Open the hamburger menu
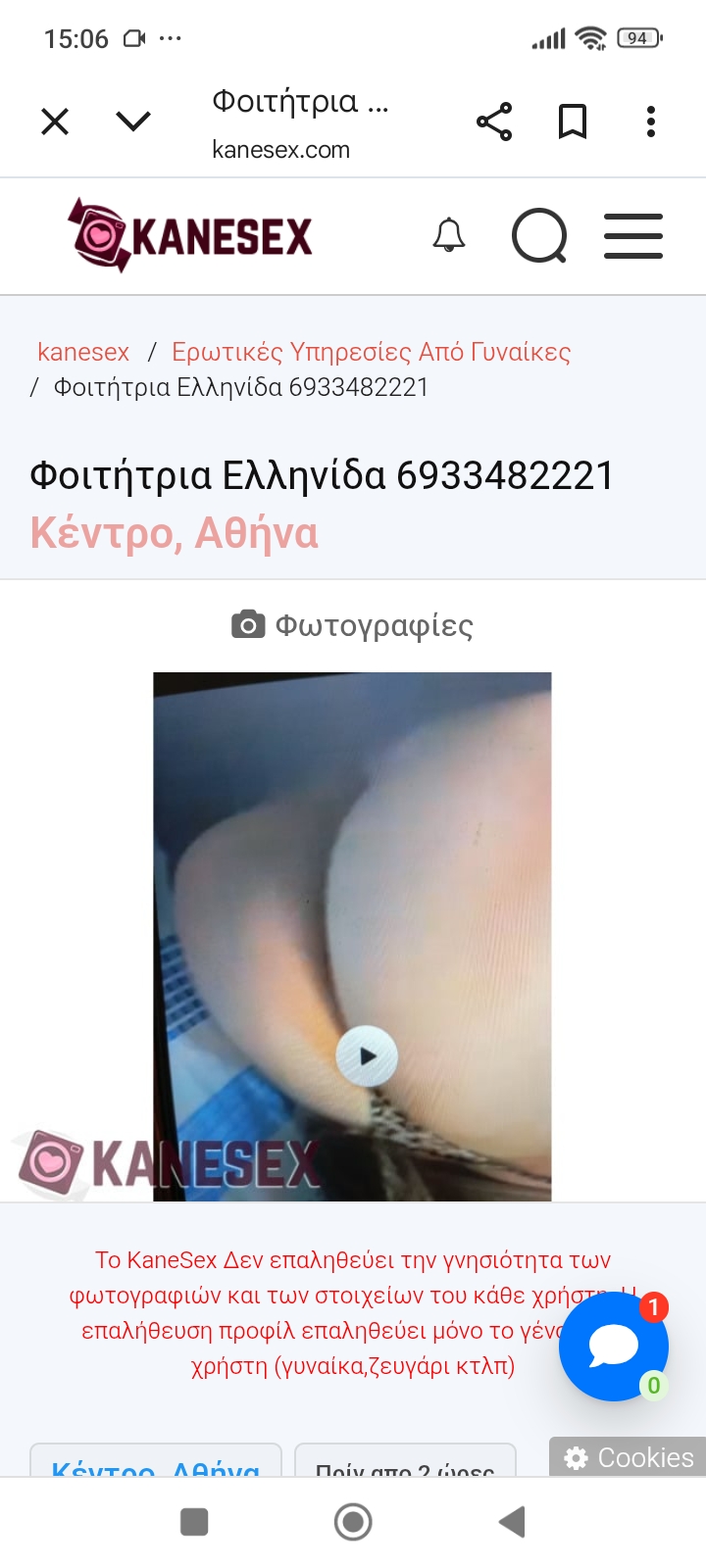 pos(633,236)
